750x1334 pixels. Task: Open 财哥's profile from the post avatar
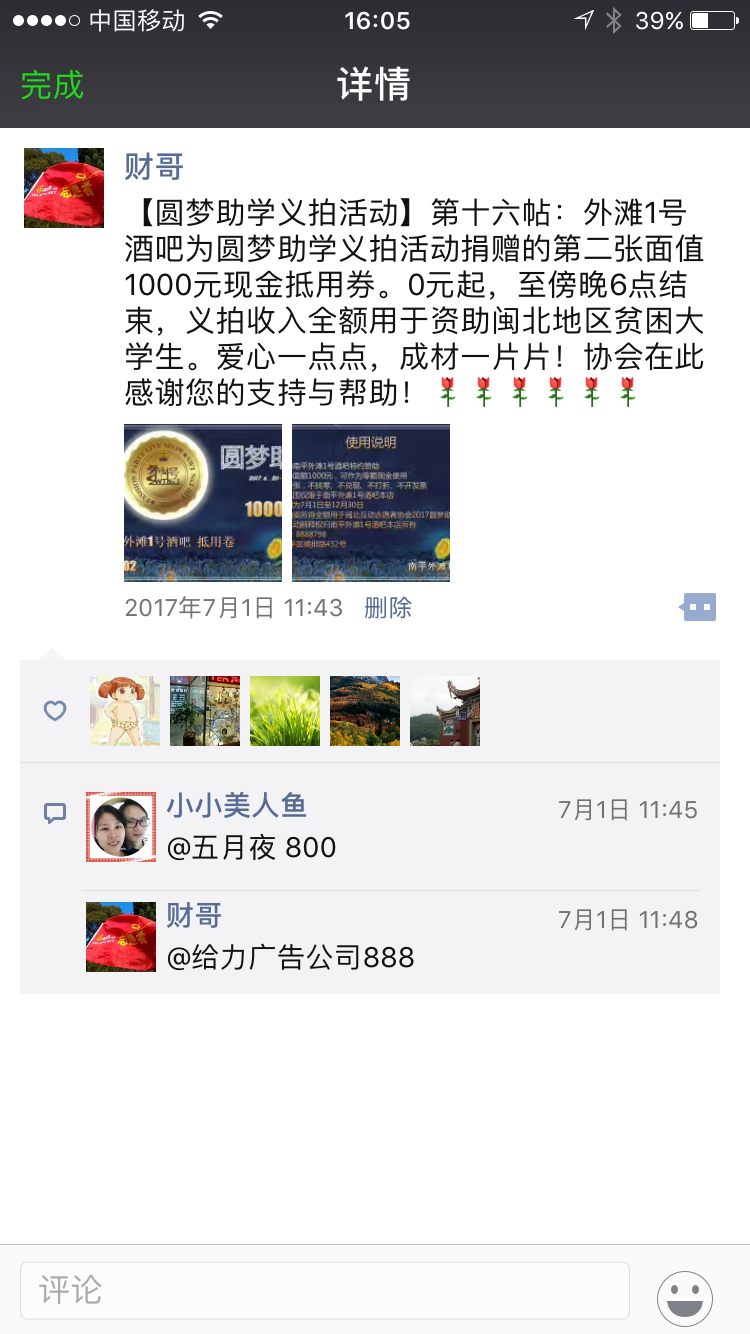[x=64, y=188]
